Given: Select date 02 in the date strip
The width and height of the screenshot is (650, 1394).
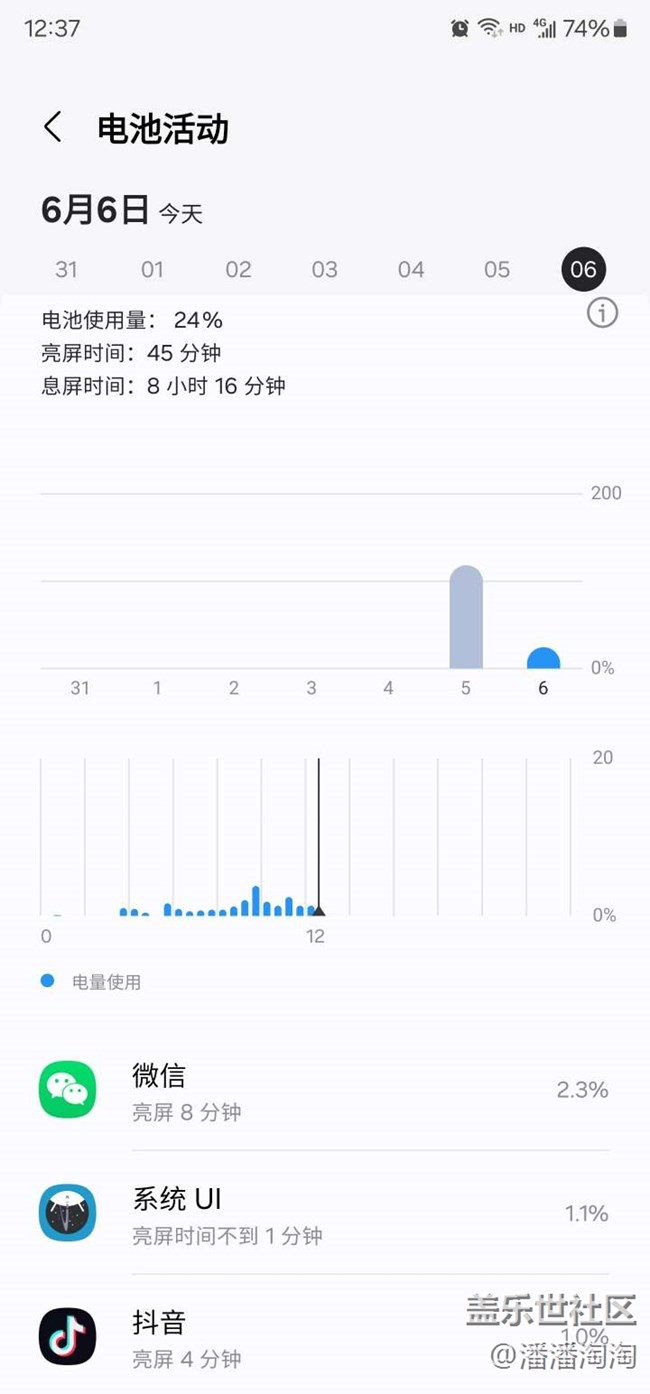Looking at the screenshot, I should click(238, 269).
